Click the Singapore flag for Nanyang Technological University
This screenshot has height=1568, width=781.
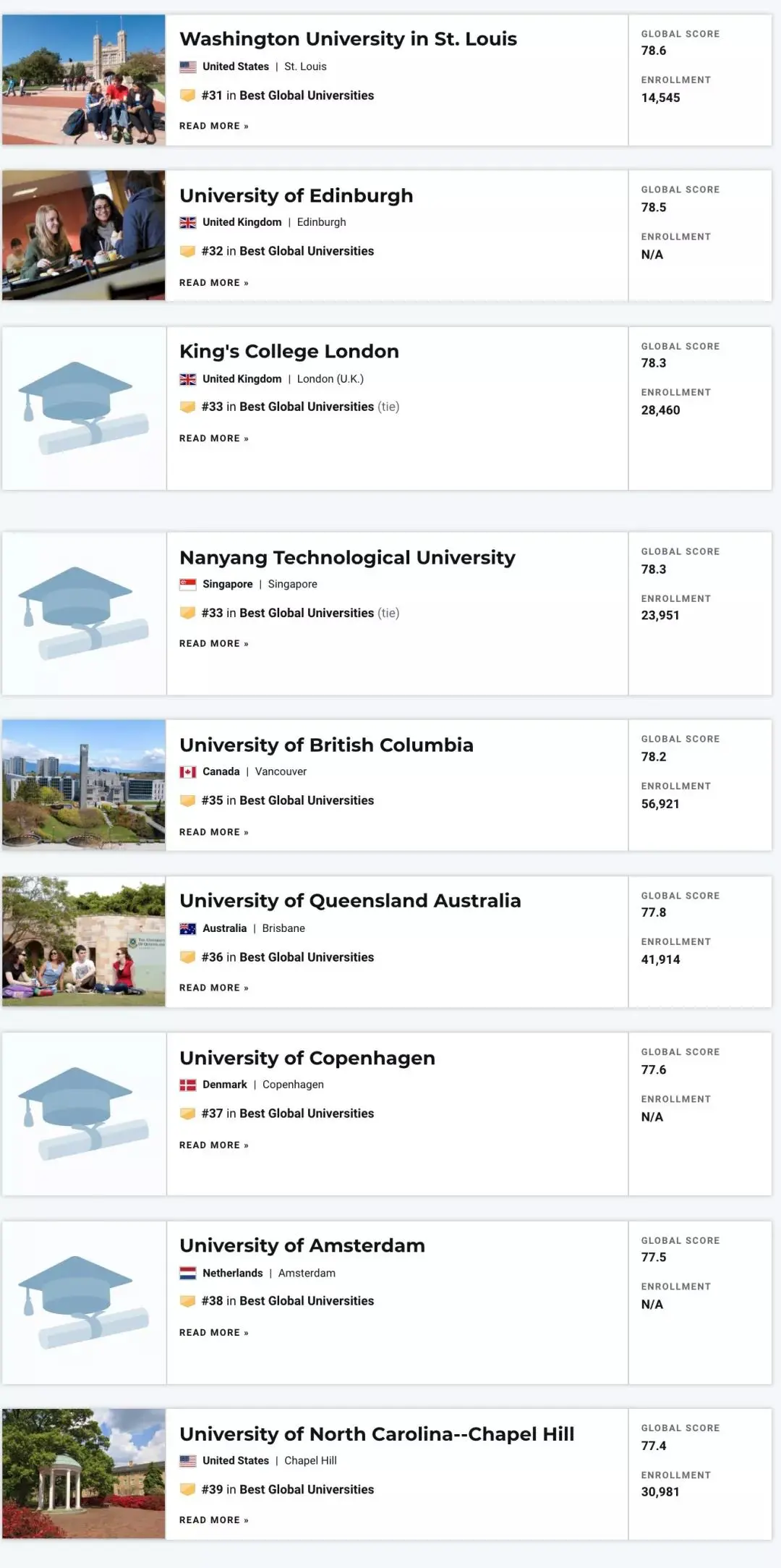pyautogui.click(x=187, y=583)
